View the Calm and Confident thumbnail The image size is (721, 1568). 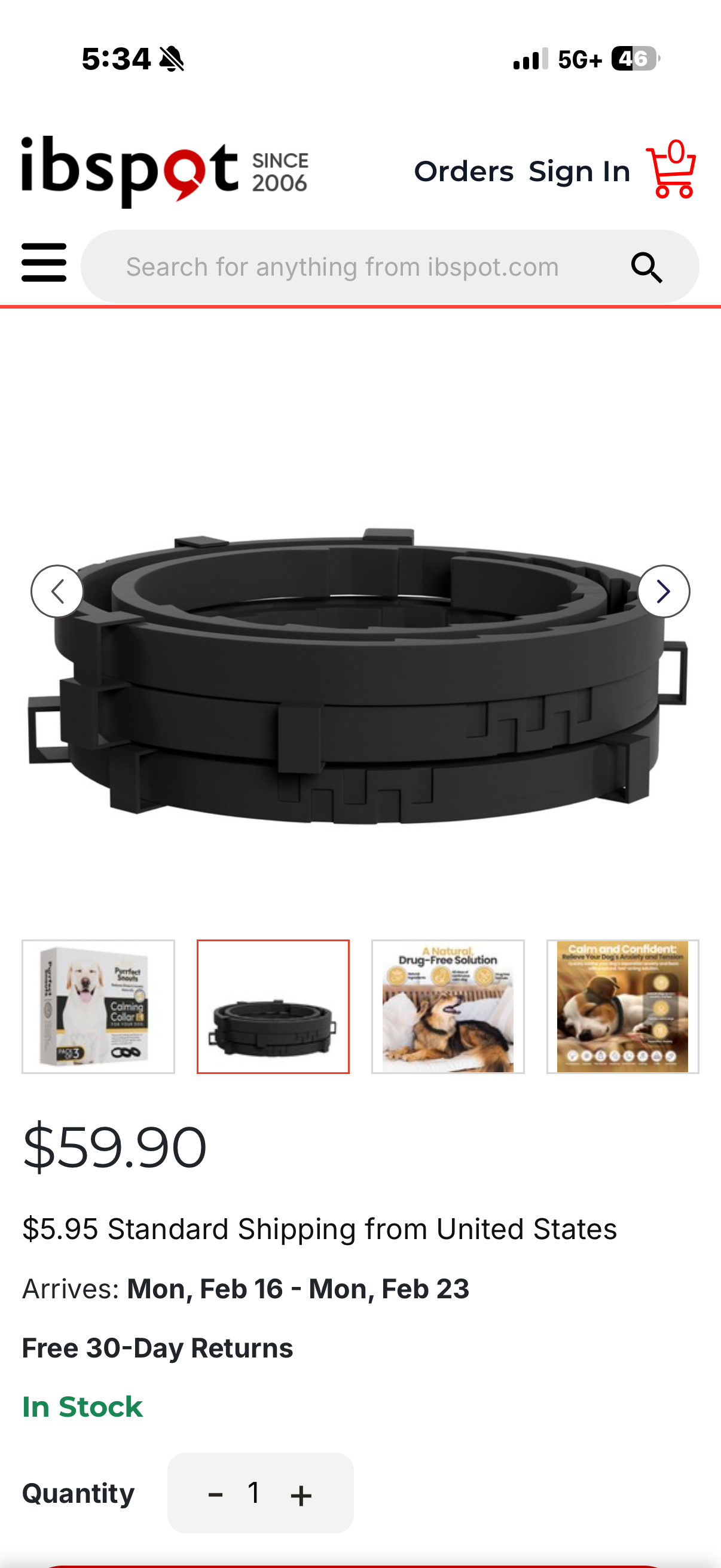[622, 1007]
